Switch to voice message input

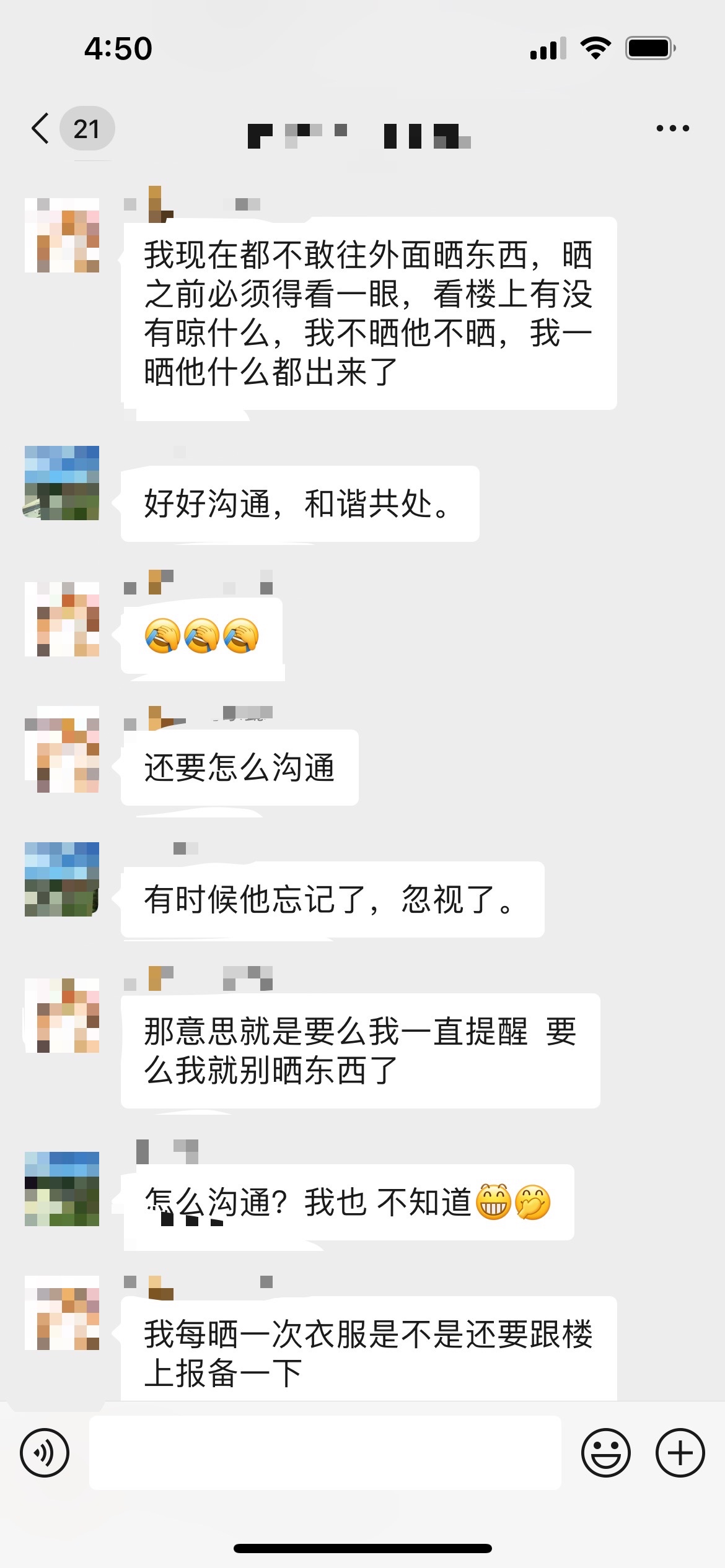point(45,1453)
